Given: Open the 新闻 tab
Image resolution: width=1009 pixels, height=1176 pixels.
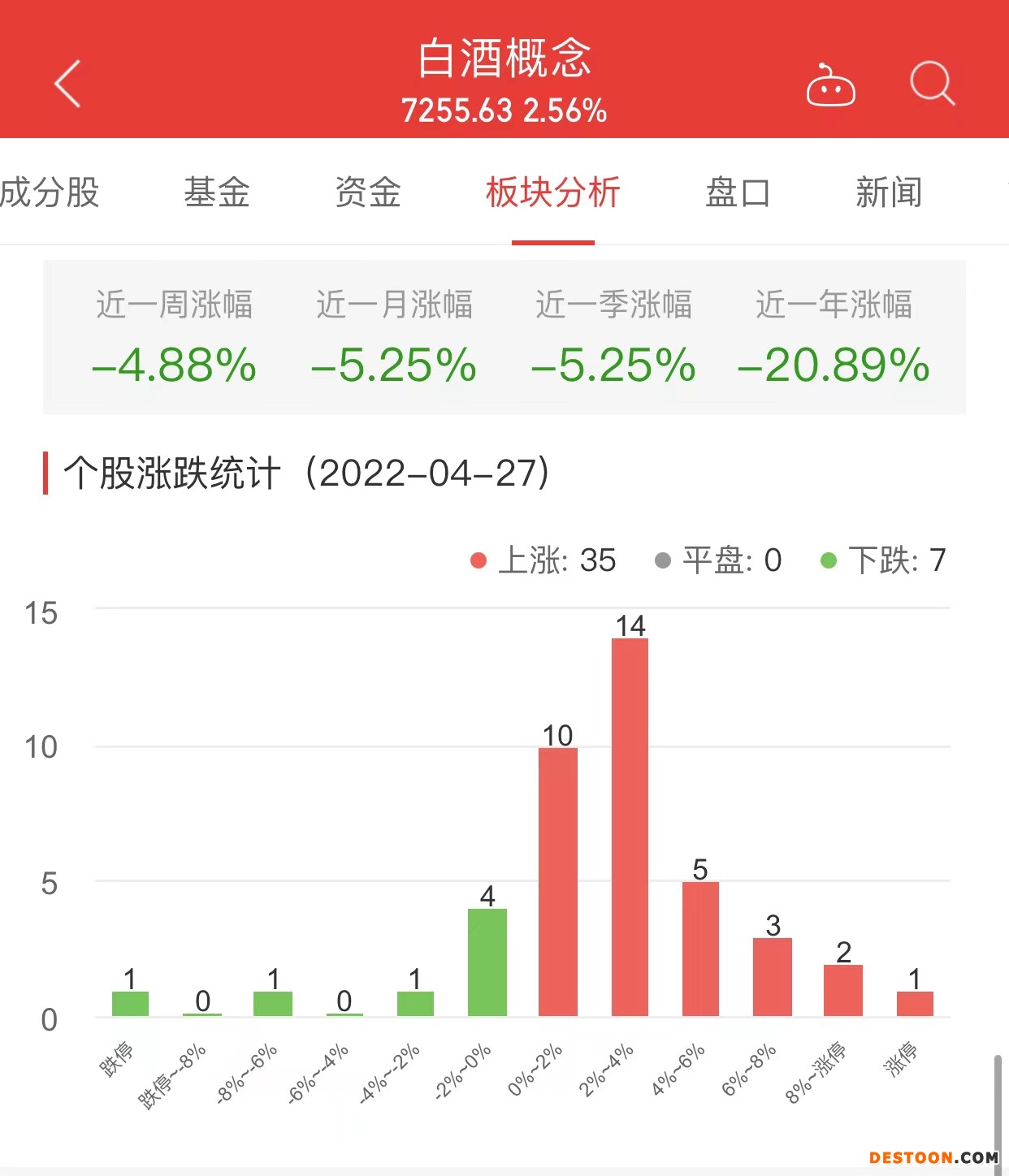Looking at the screenshot, I should click(889, 193).
